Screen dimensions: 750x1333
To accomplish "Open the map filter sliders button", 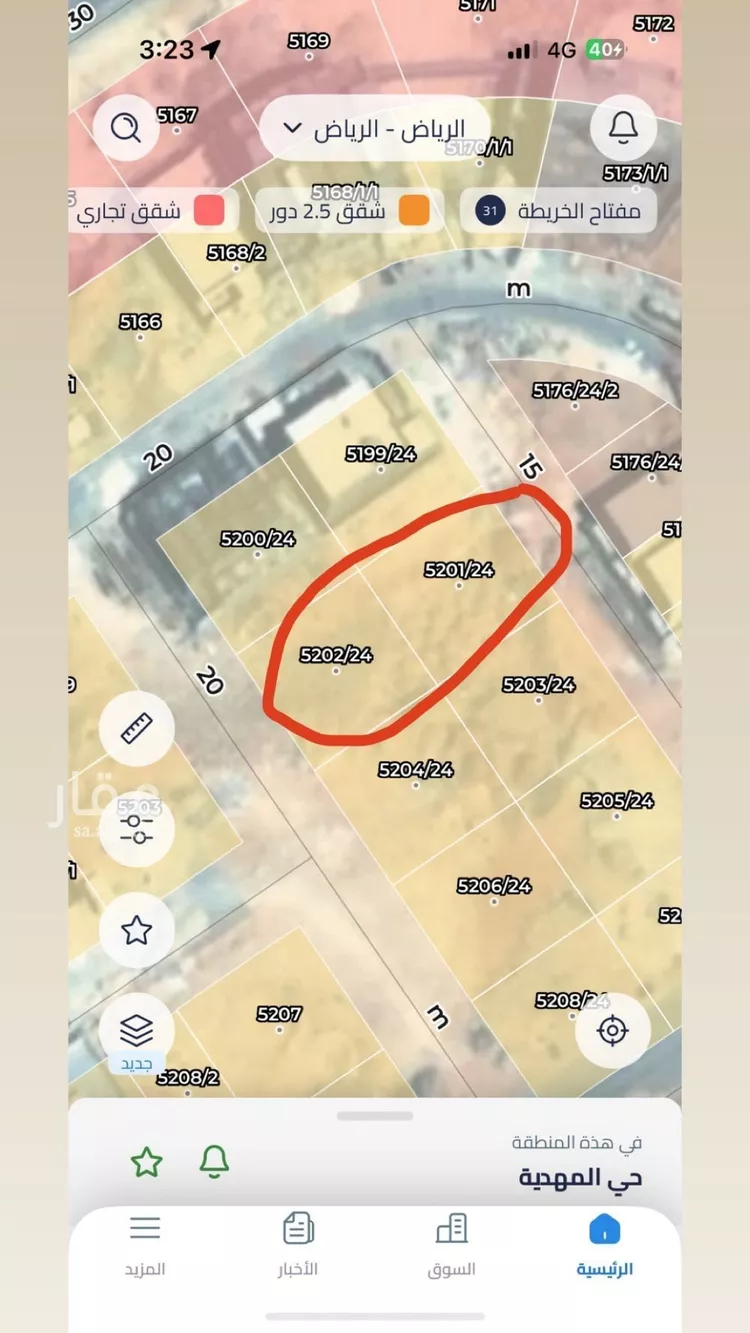I will [137, 829].
